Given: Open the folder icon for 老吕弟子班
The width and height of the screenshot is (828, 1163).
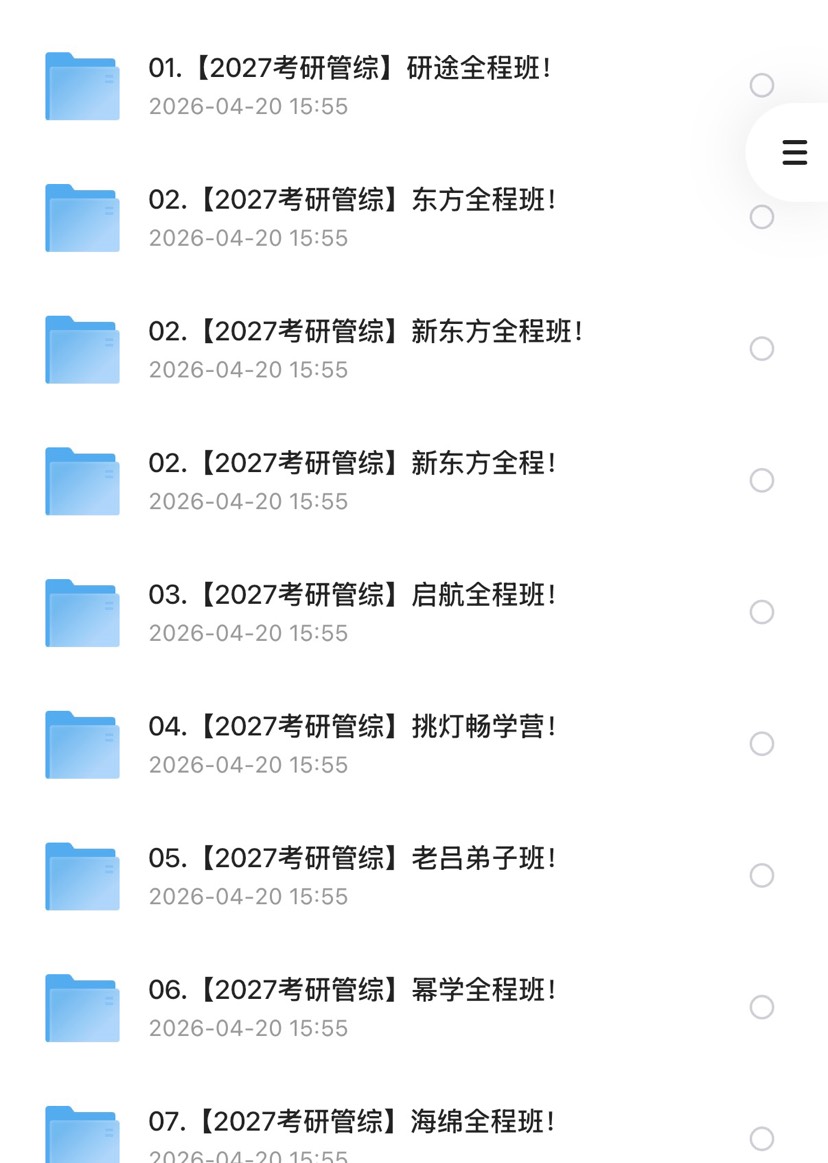Looking at the screenshot, I should click(x=82, y=875).
